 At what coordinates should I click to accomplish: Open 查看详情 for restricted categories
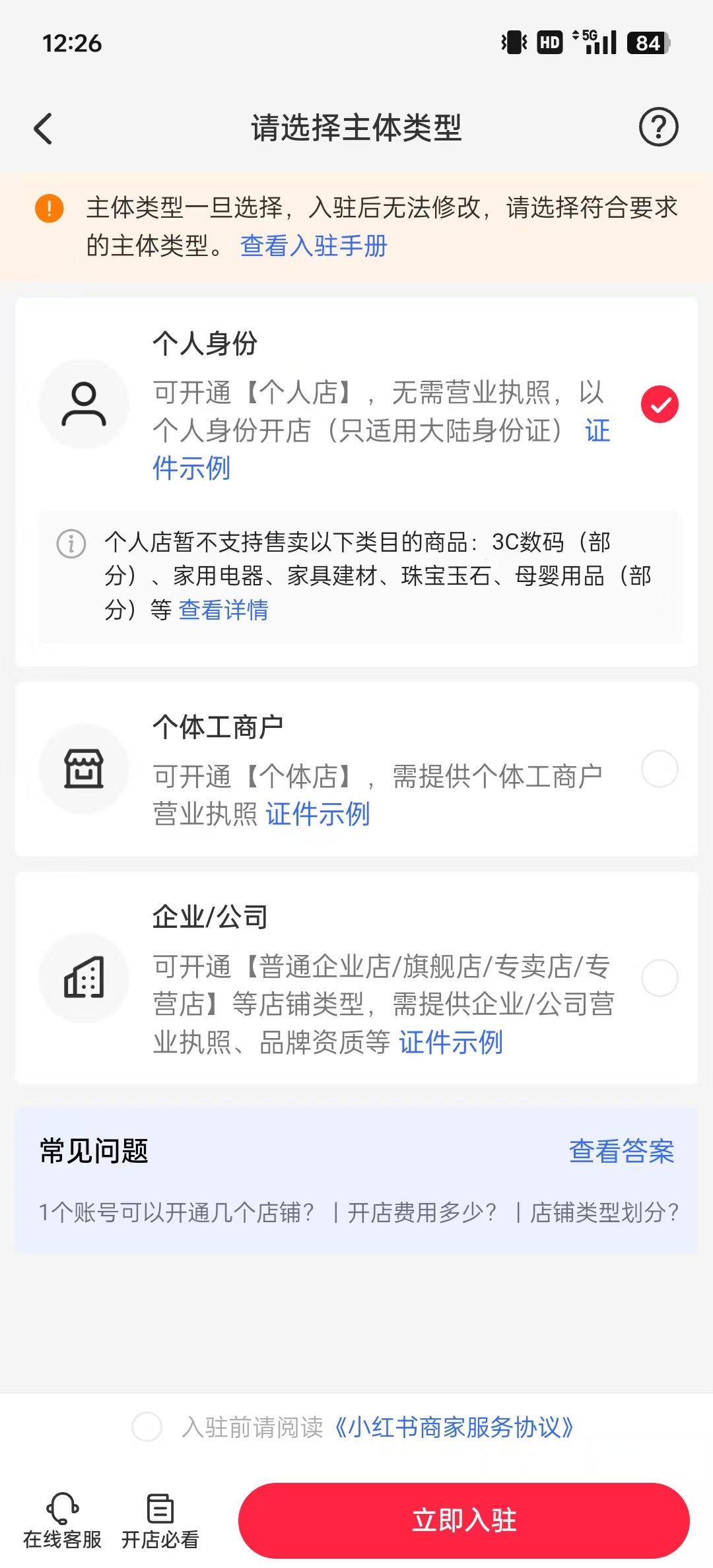click(x=223, y=610)
